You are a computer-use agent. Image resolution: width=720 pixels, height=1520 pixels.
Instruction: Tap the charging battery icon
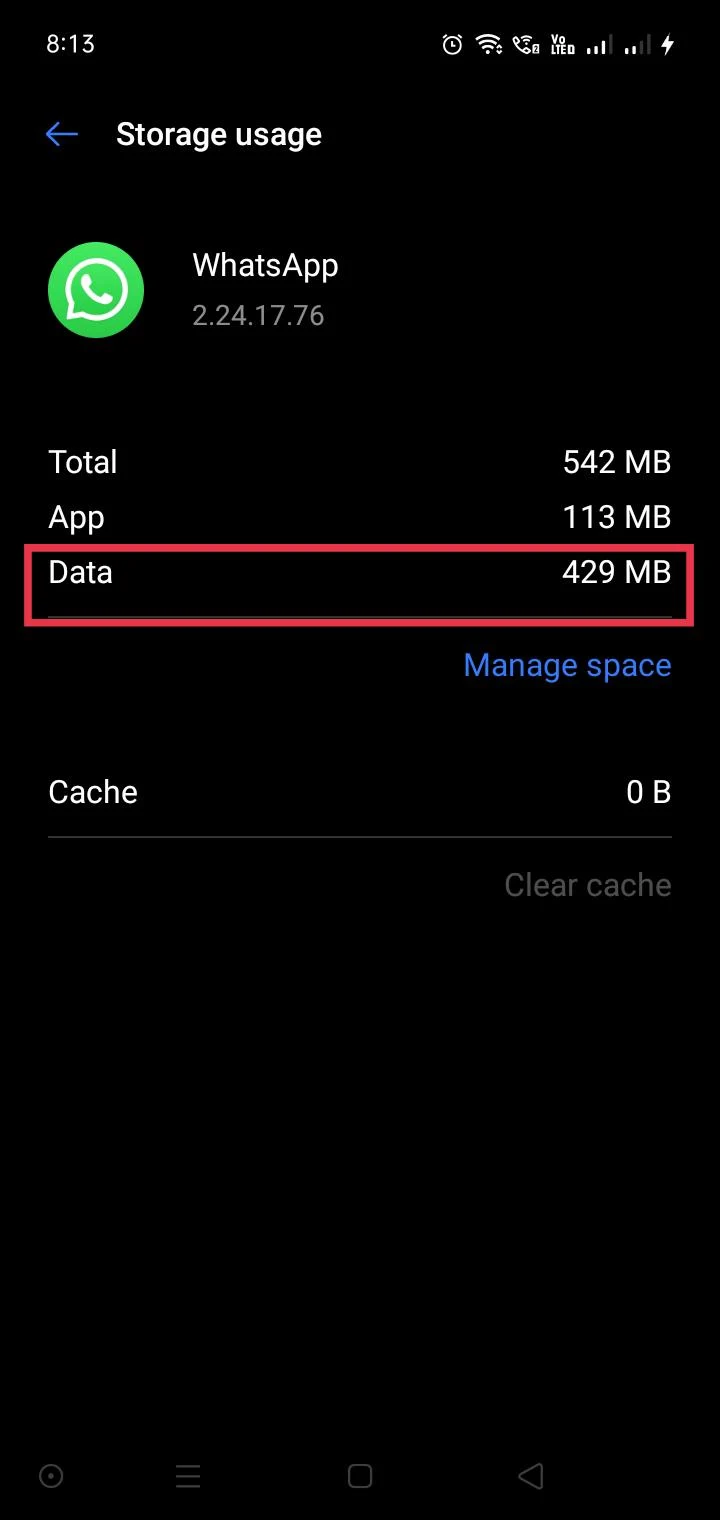point(668,44)
